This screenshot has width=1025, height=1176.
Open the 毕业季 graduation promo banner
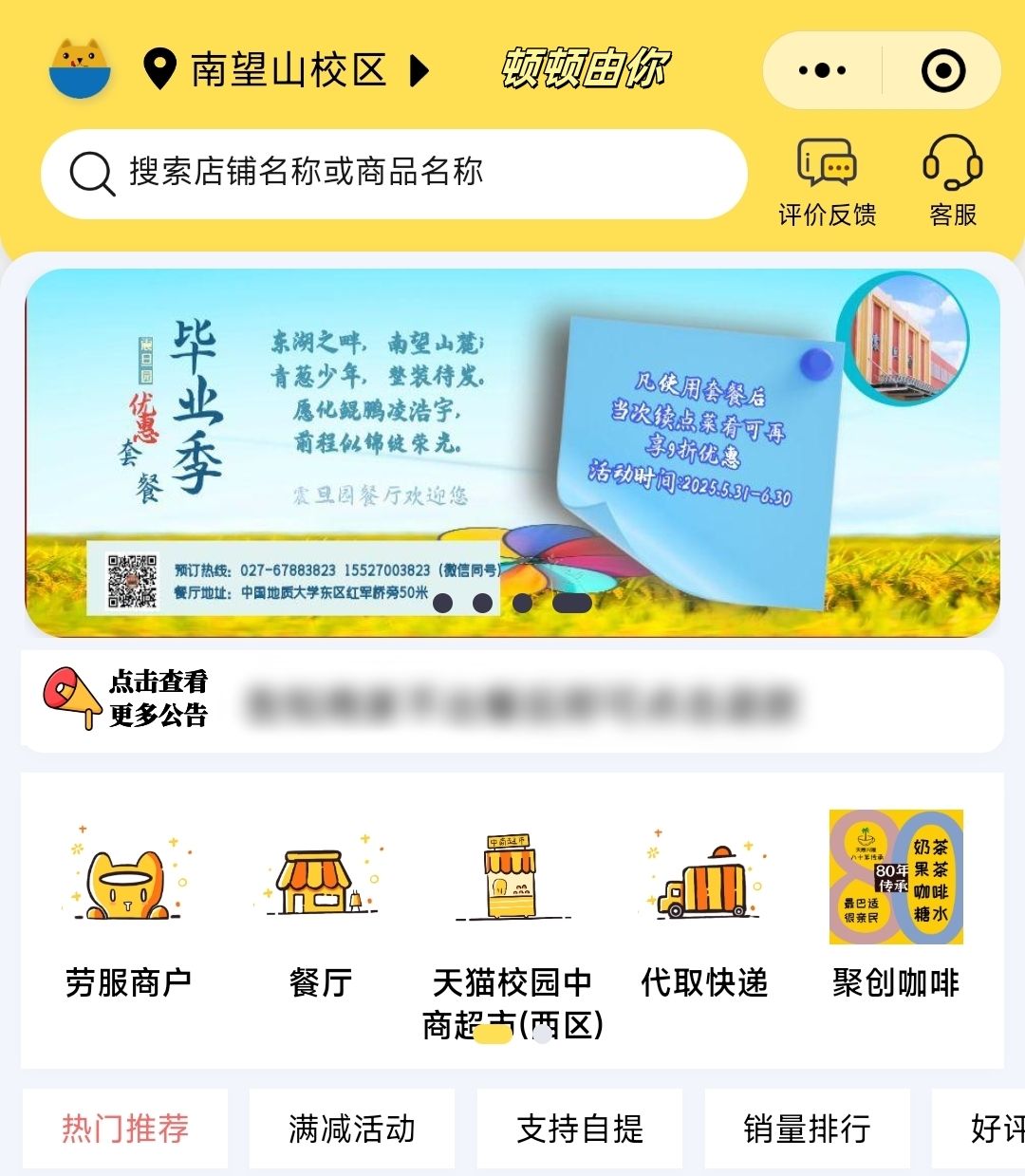(x=512, y=453)
